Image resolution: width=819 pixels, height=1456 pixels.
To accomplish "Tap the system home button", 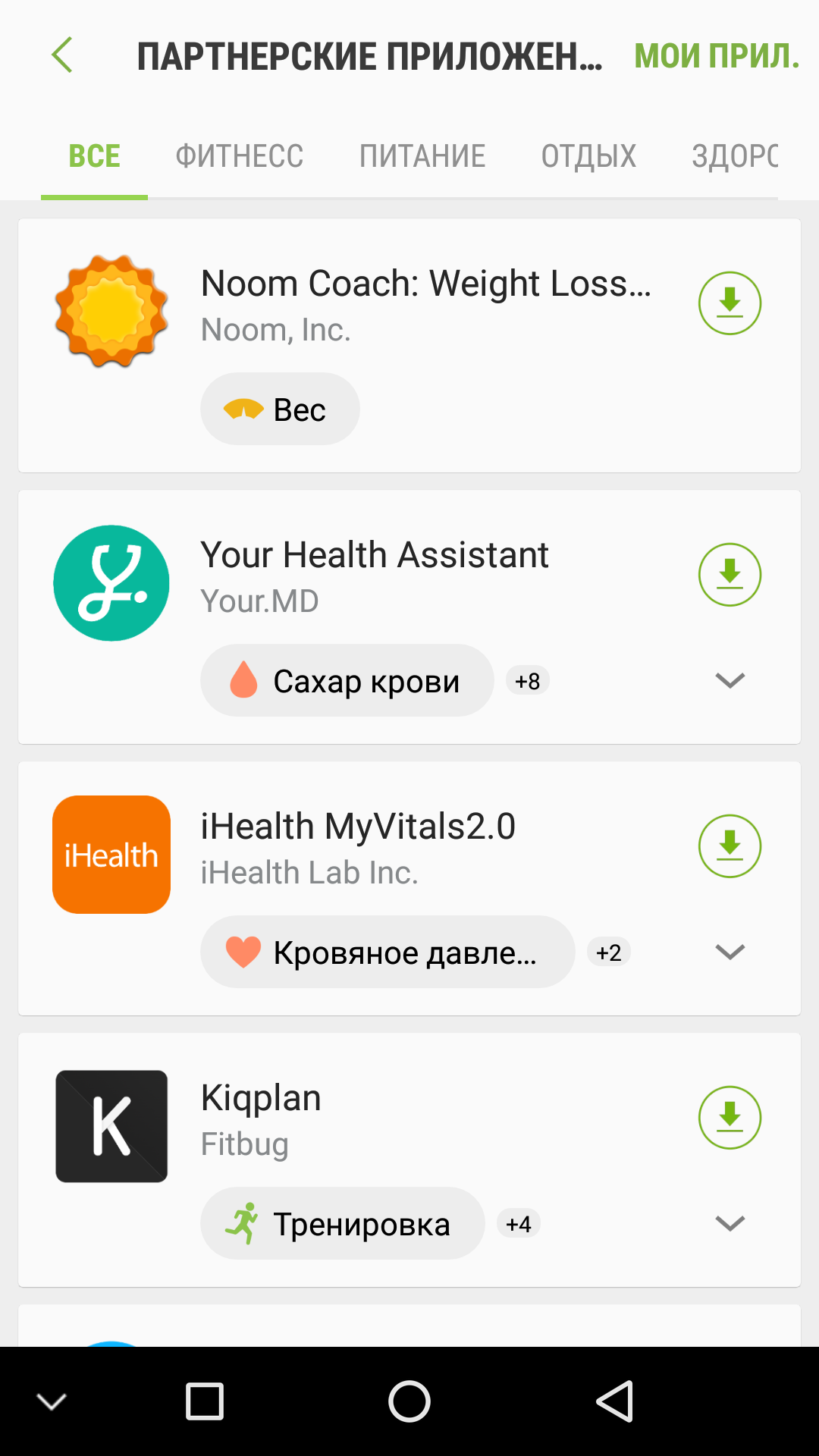I will pyautogui.click(x=409, y=1401).
